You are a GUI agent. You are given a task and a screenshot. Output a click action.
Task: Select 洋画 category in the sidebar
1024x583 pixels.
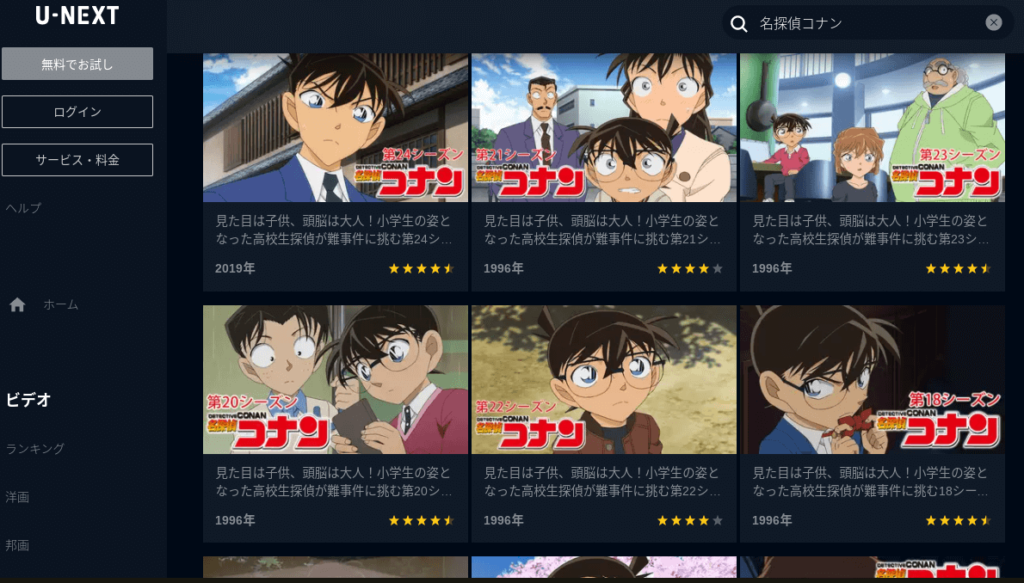point(18,497)
